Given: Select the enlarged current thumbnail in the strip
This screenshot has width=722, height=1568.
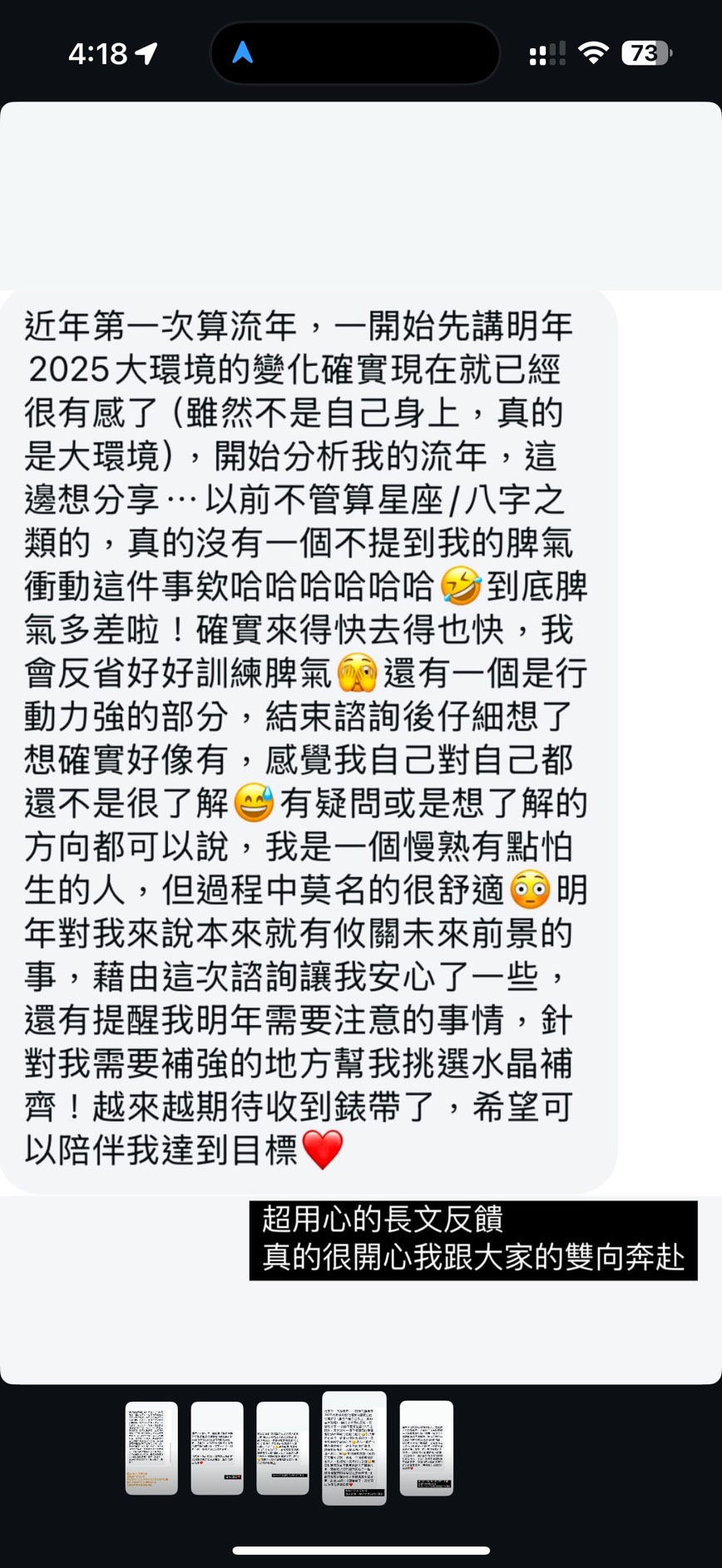Looking at the screenshot, I should coord(354,1448).
